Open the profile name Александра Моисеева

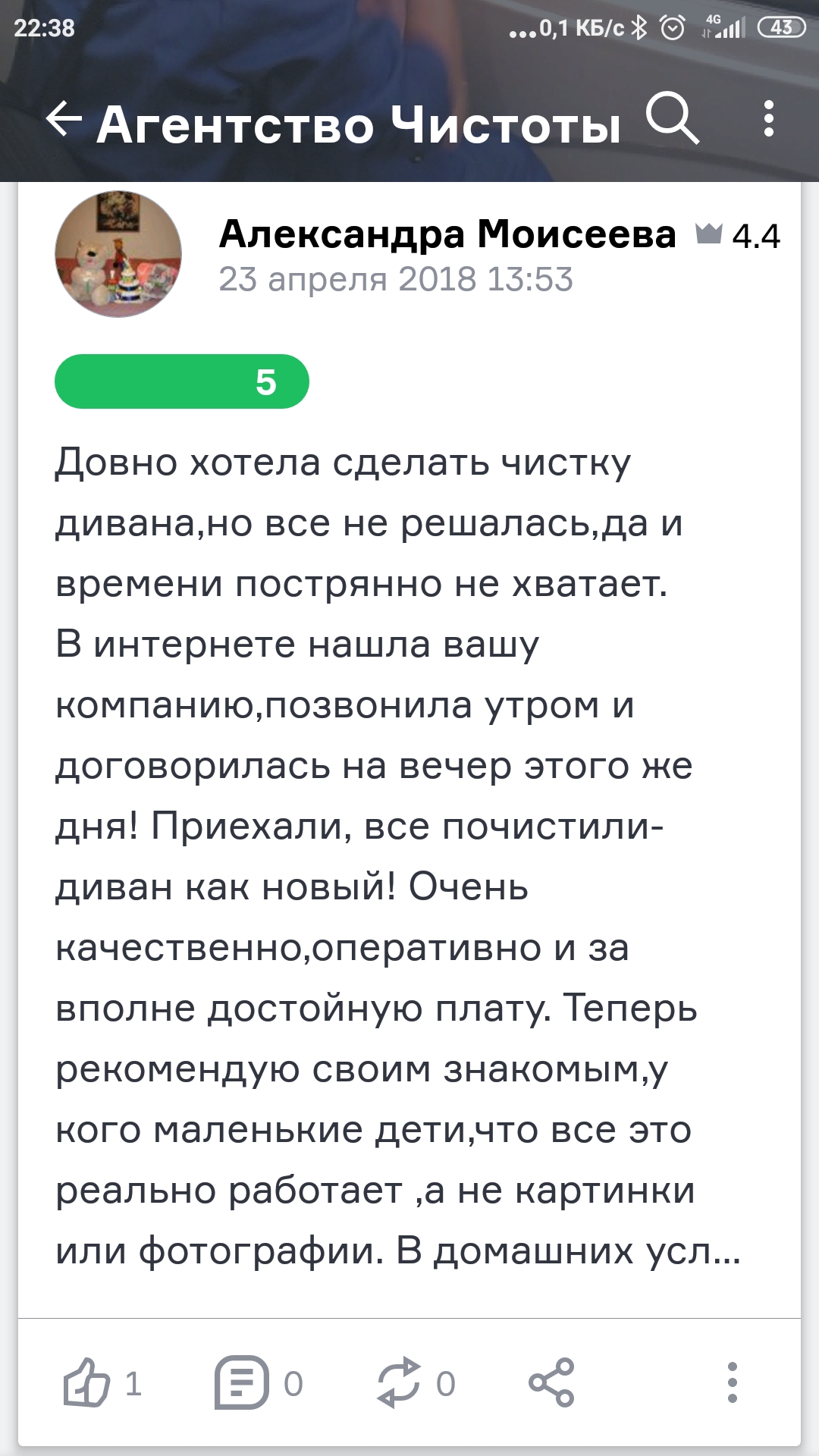click(447, 234)
